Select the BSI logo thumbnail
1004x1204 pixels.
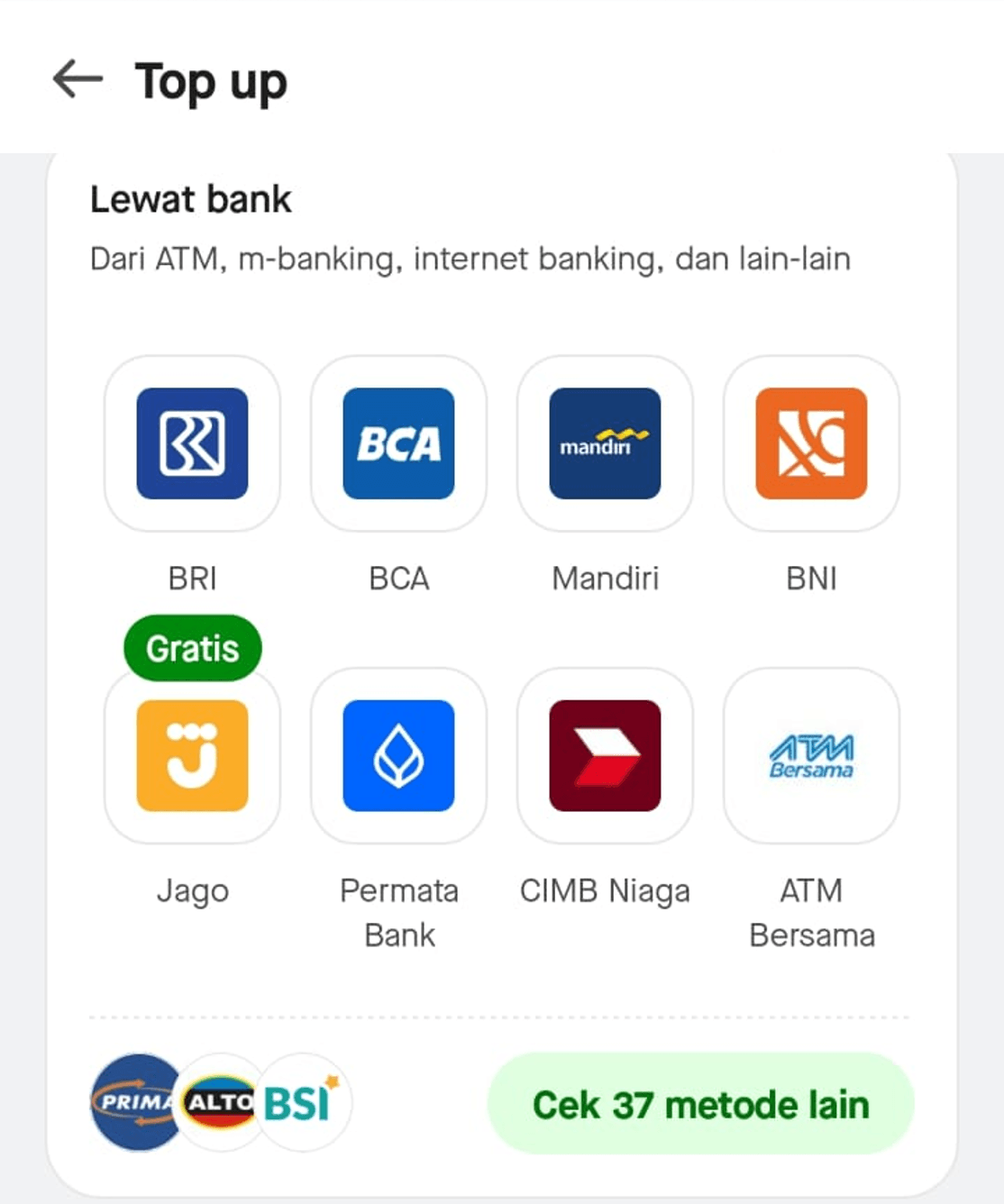tap(297, 1101)
